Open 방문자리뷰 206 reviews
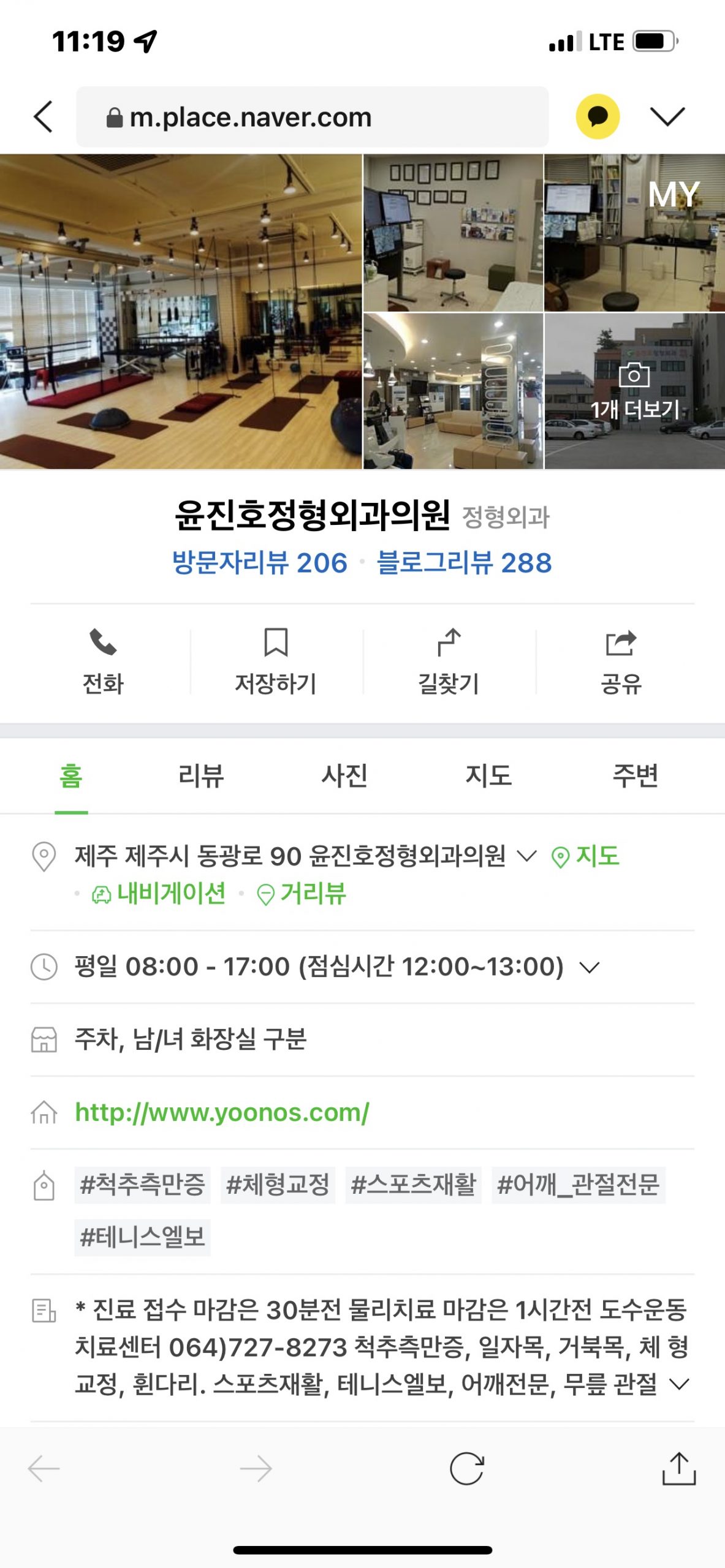 (260, 563)
